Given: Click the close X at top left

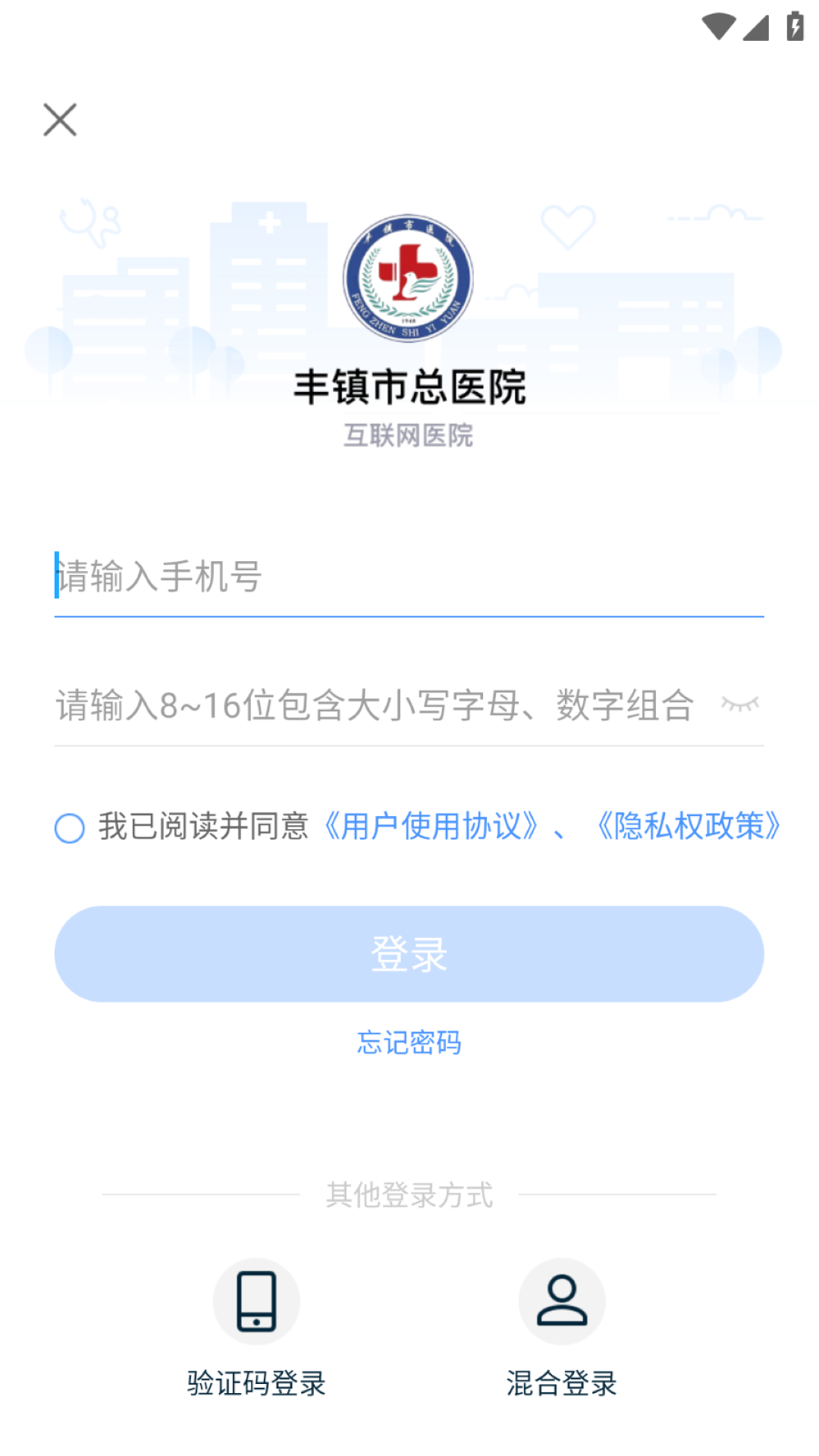Looking at the screenshot, I should (x=59, y=119).
